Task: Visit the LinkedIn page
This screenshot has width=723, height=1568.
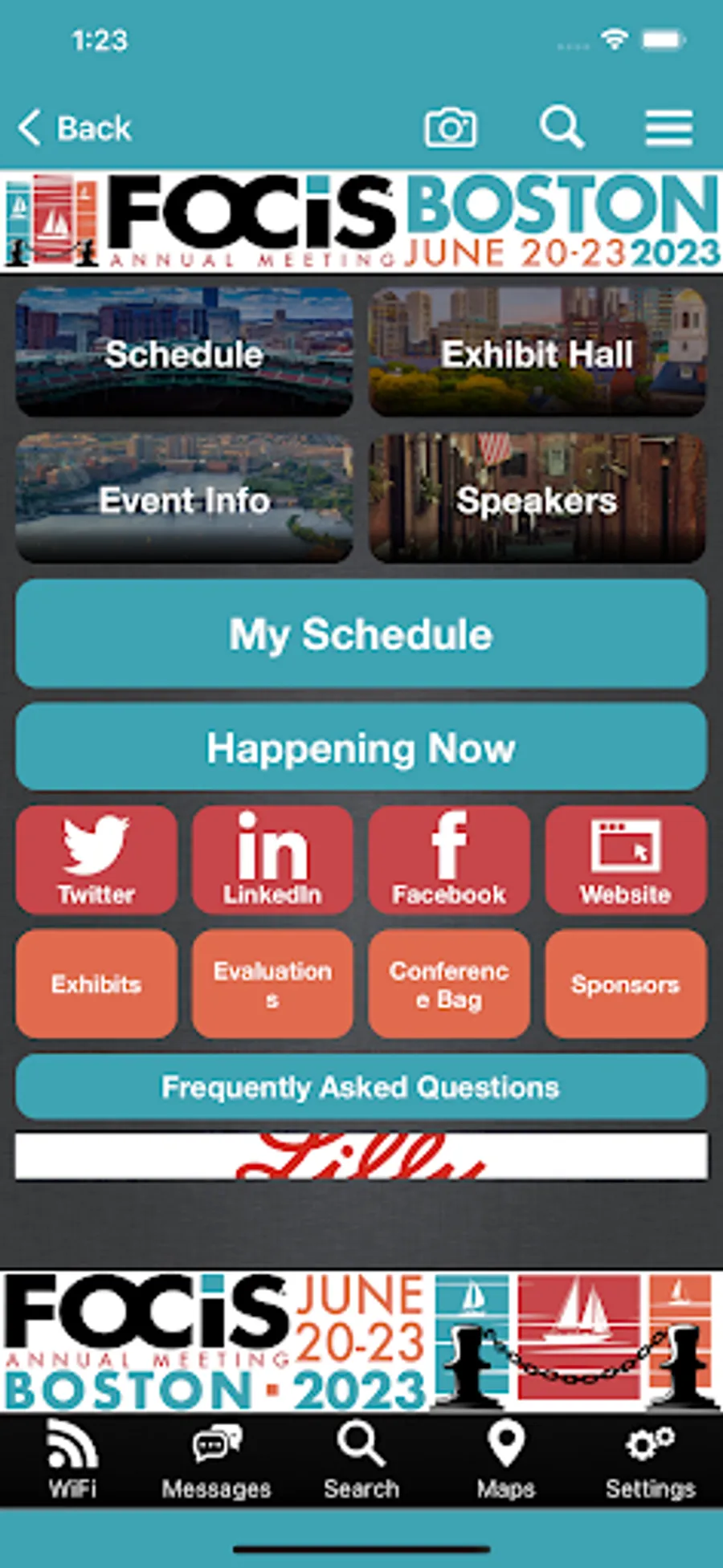Action: [272, 860]
